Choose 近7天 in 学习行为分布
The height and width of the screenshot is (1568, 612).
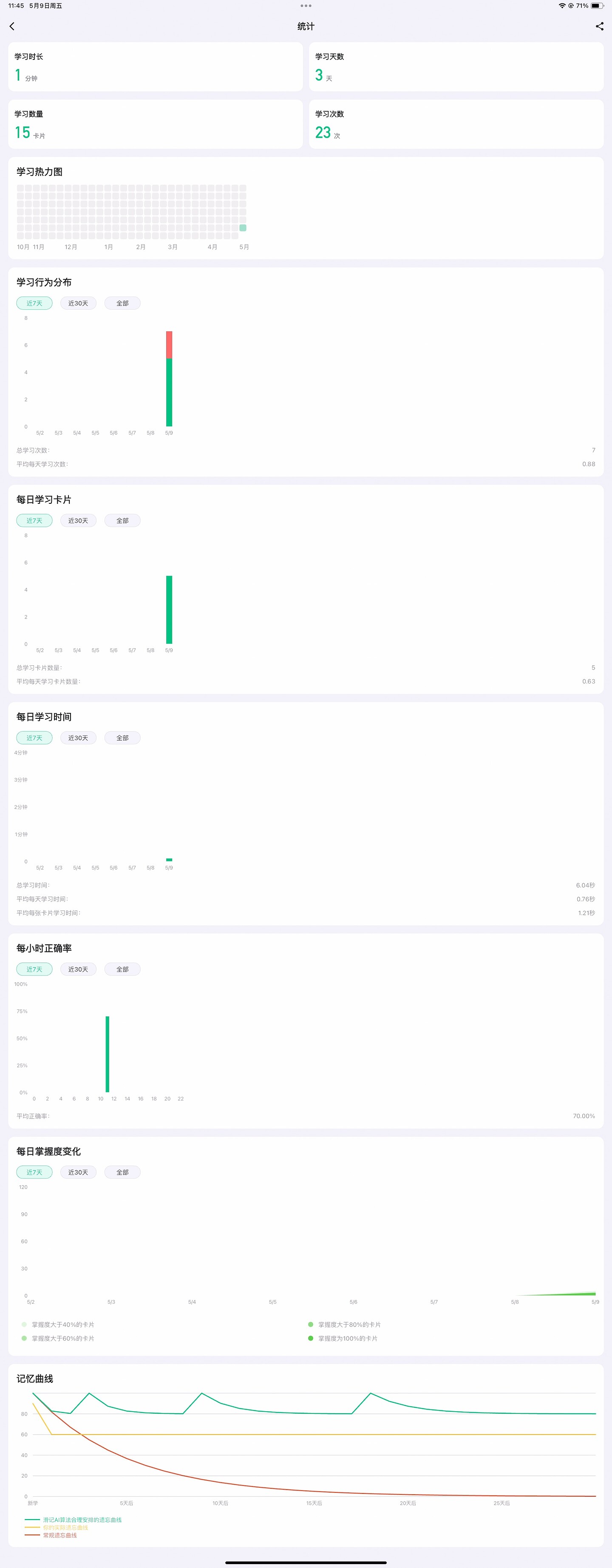(34, 303)
